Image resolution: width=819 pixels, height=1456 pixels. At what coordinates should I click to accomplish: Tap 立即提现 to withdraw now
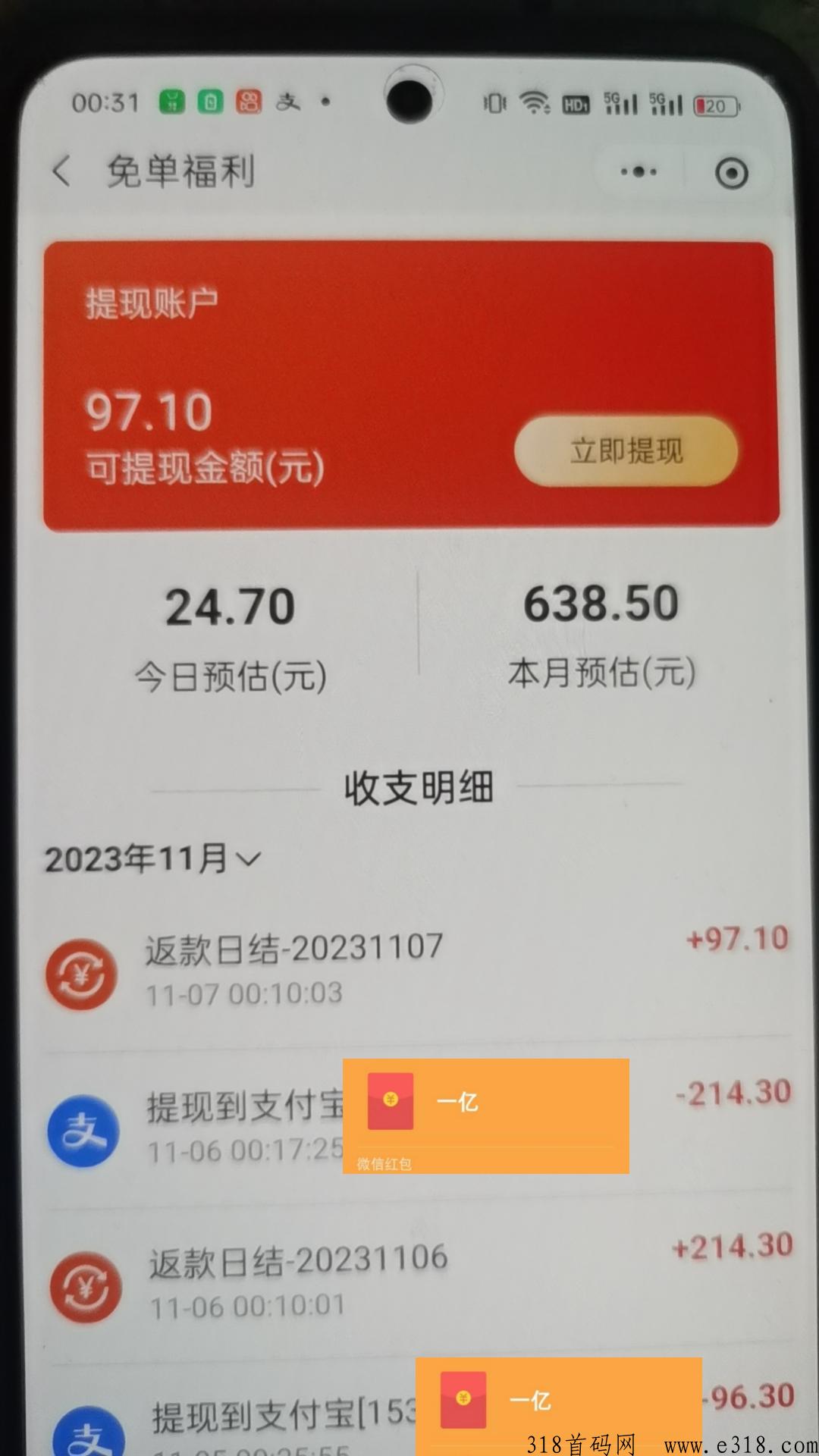click(x=626, y=451)
